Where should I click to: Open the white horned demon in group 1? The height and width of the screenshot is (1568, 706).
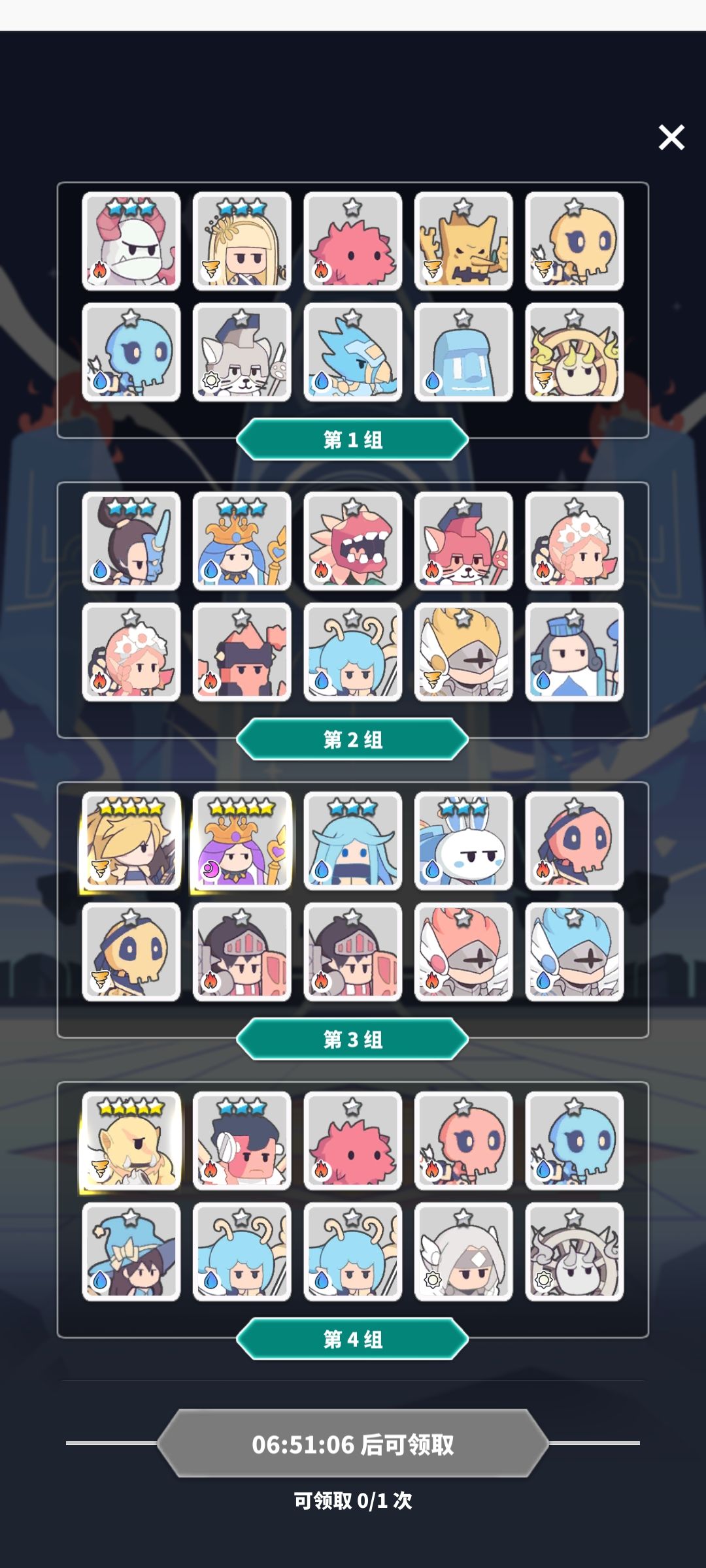coord(131,241)
